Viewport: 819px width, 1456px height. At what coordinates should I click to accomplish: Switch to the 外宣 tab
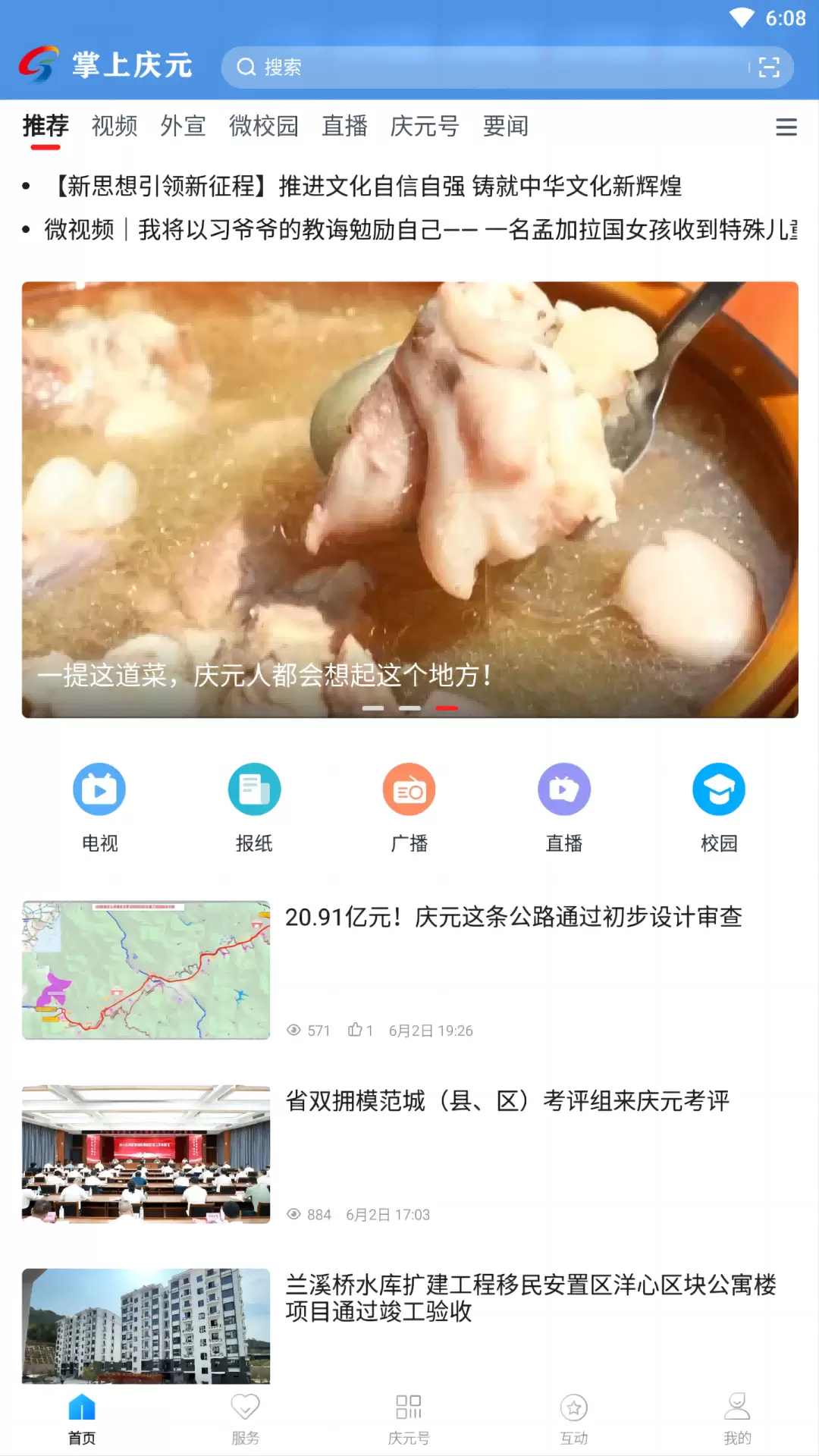pos(183,126)
